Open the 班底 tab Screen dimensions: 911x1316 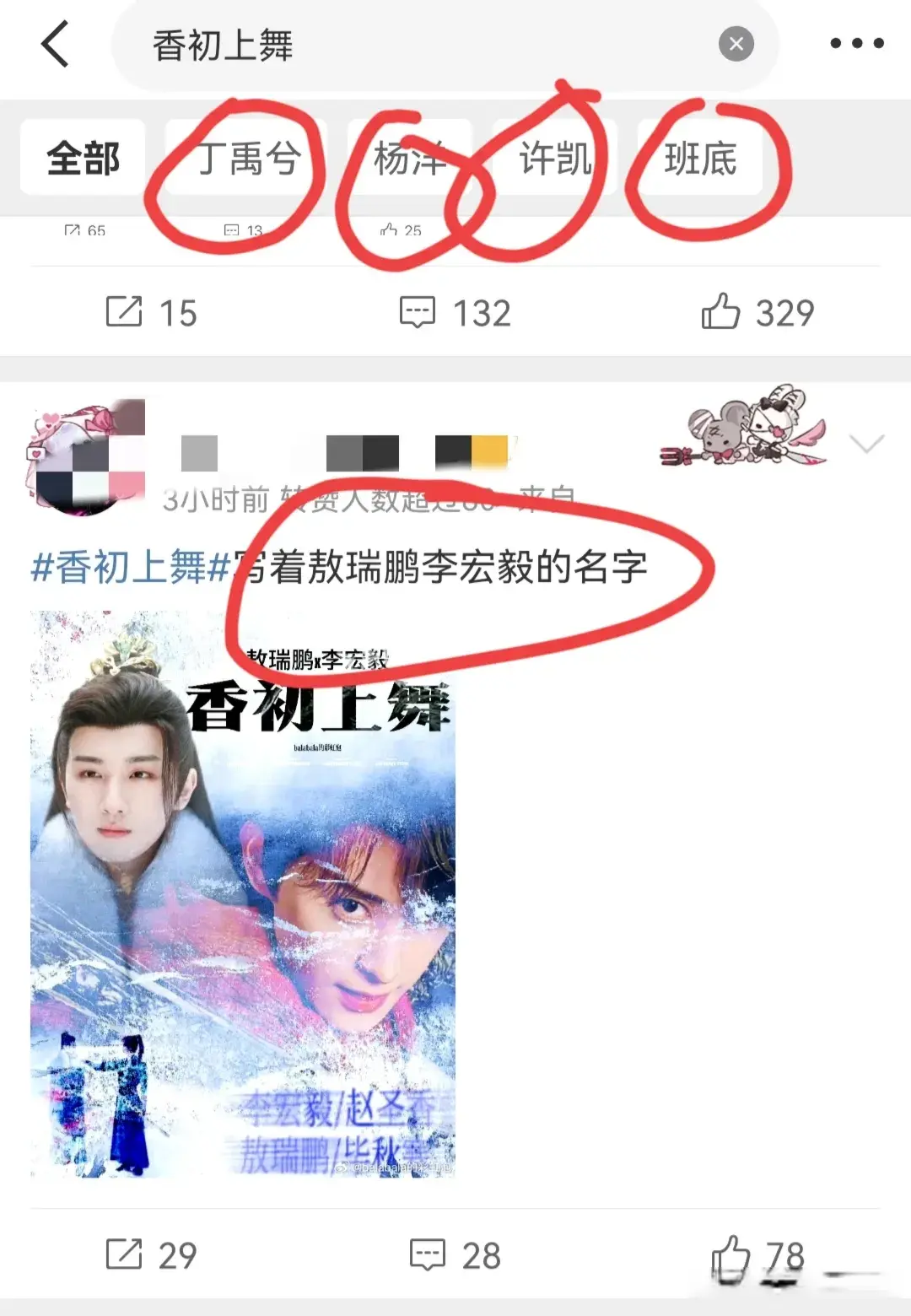(x=700, y=159)
